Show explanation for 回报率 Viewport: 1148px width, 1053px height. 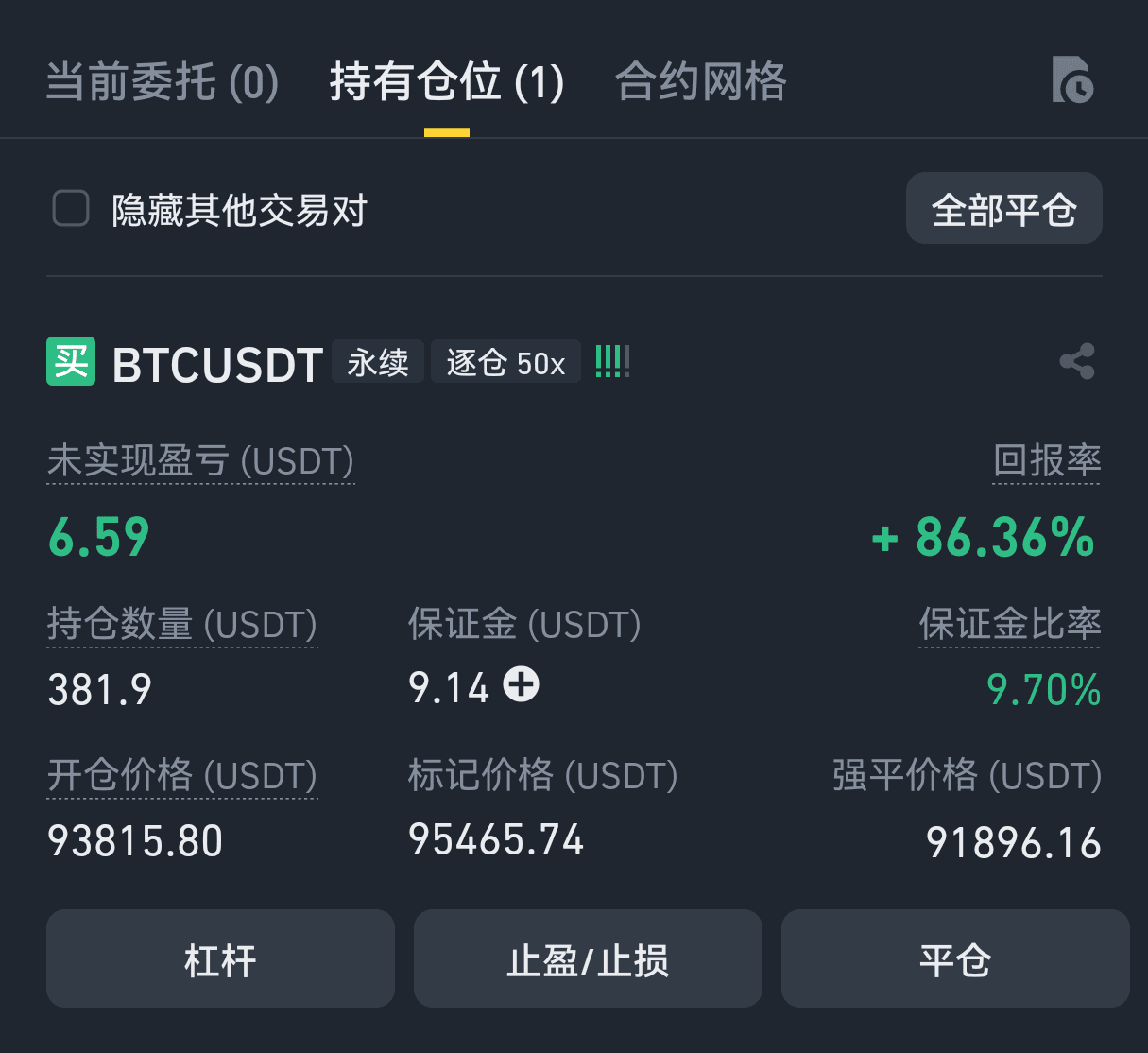(1046, 462)
